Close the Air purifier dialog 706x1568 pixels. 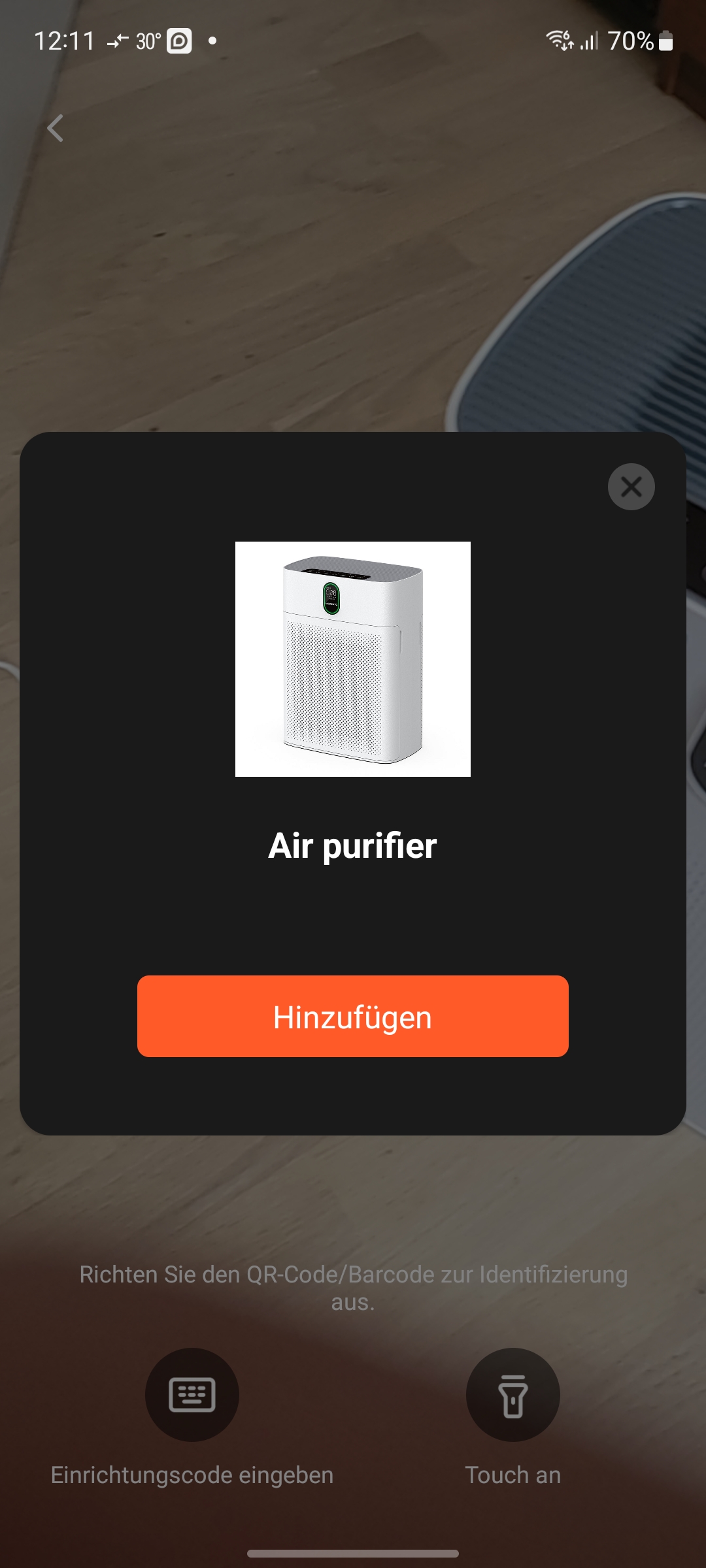(631, 487)
